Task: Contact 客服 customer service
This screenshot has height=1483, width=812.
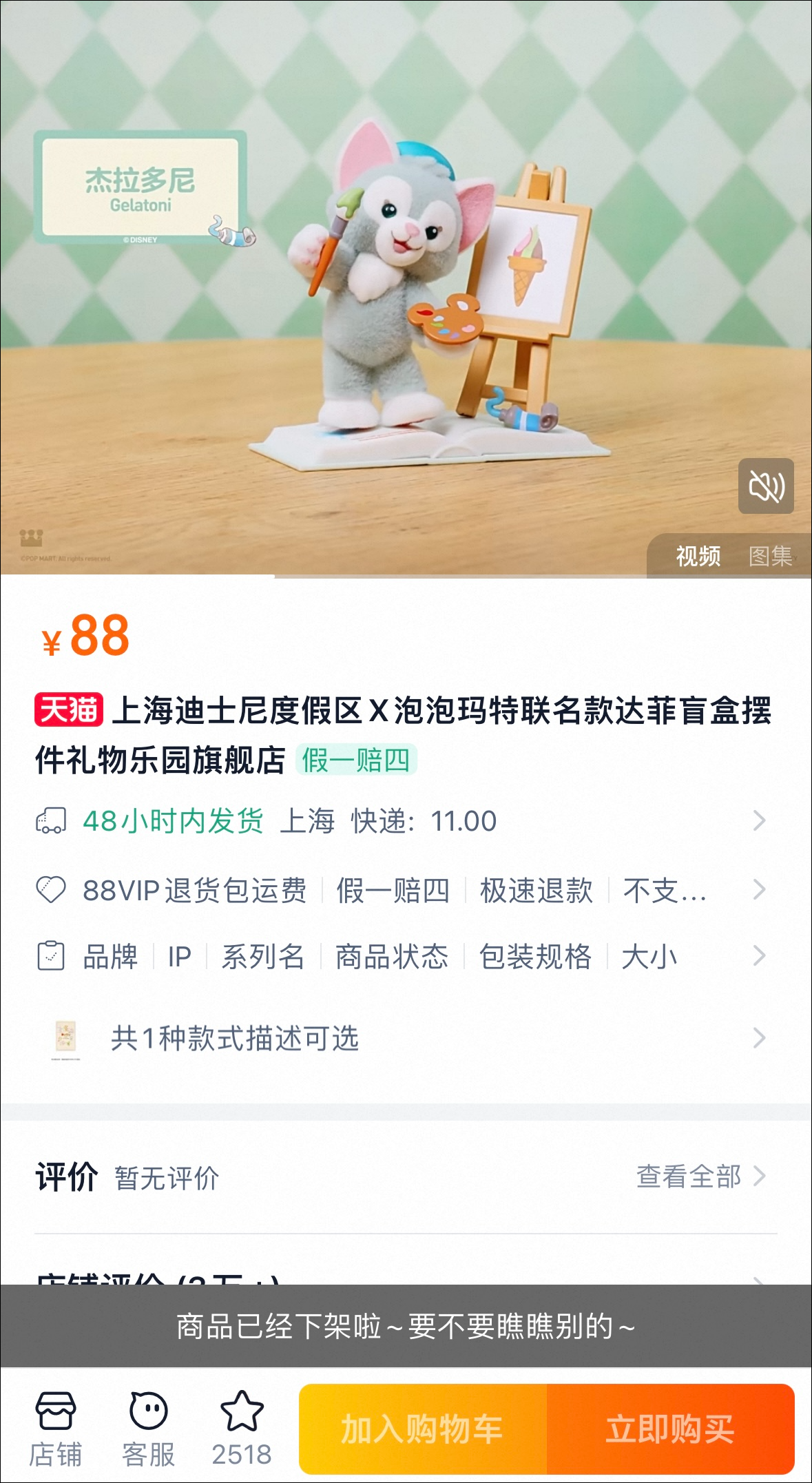Action: tap(148, 1428)
